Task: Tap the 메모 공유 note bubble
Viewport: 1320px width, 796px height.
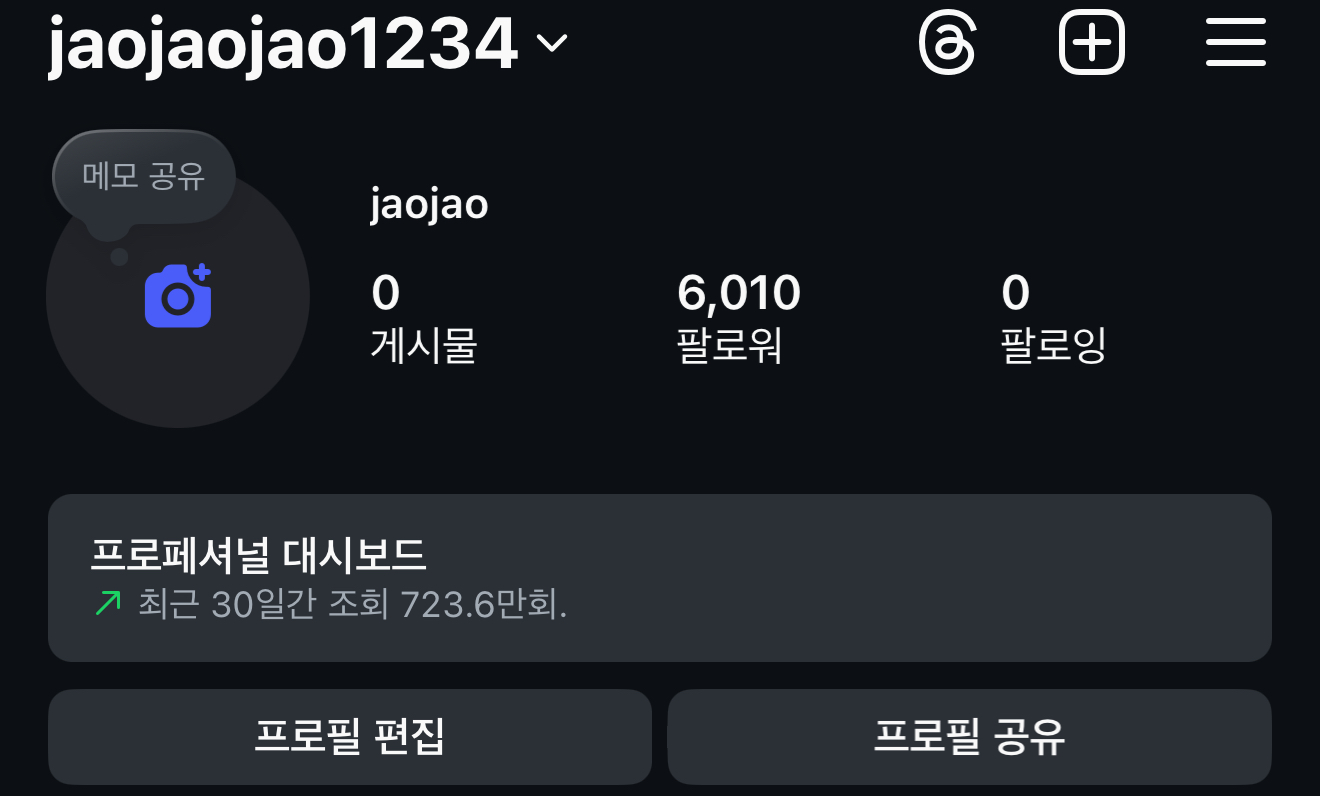Action: 144,178
